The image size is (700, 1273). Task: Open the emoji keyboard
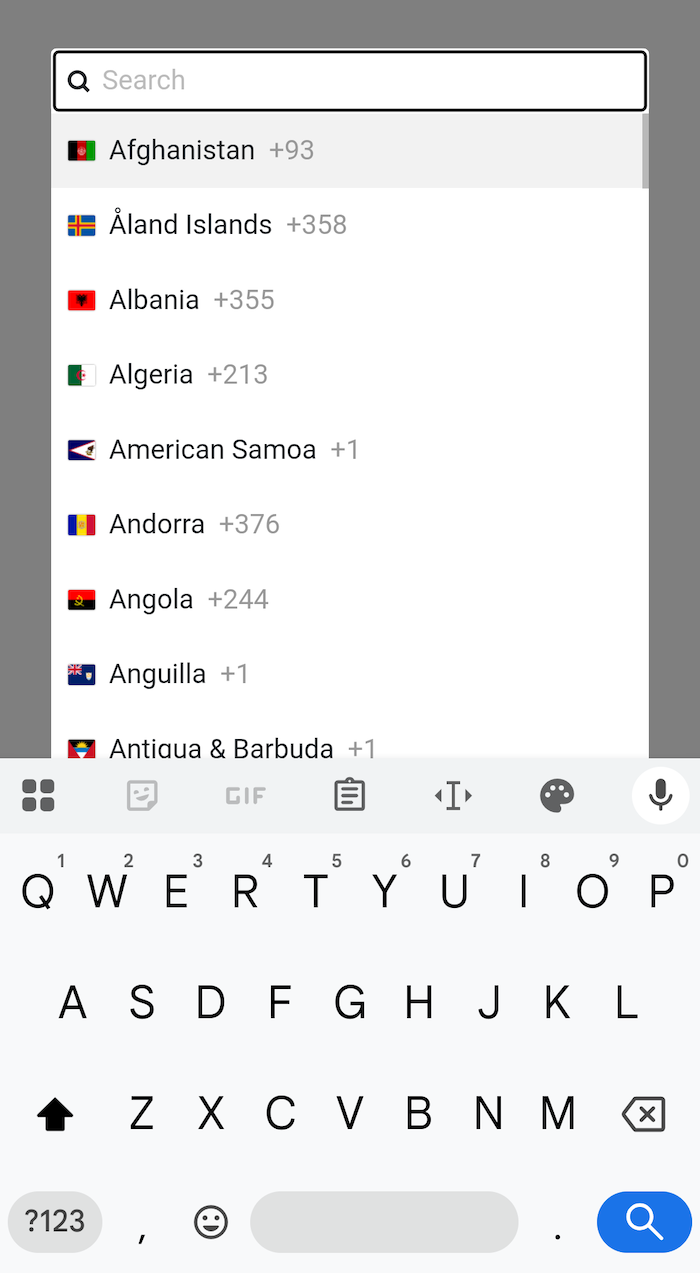[211, 1221]
